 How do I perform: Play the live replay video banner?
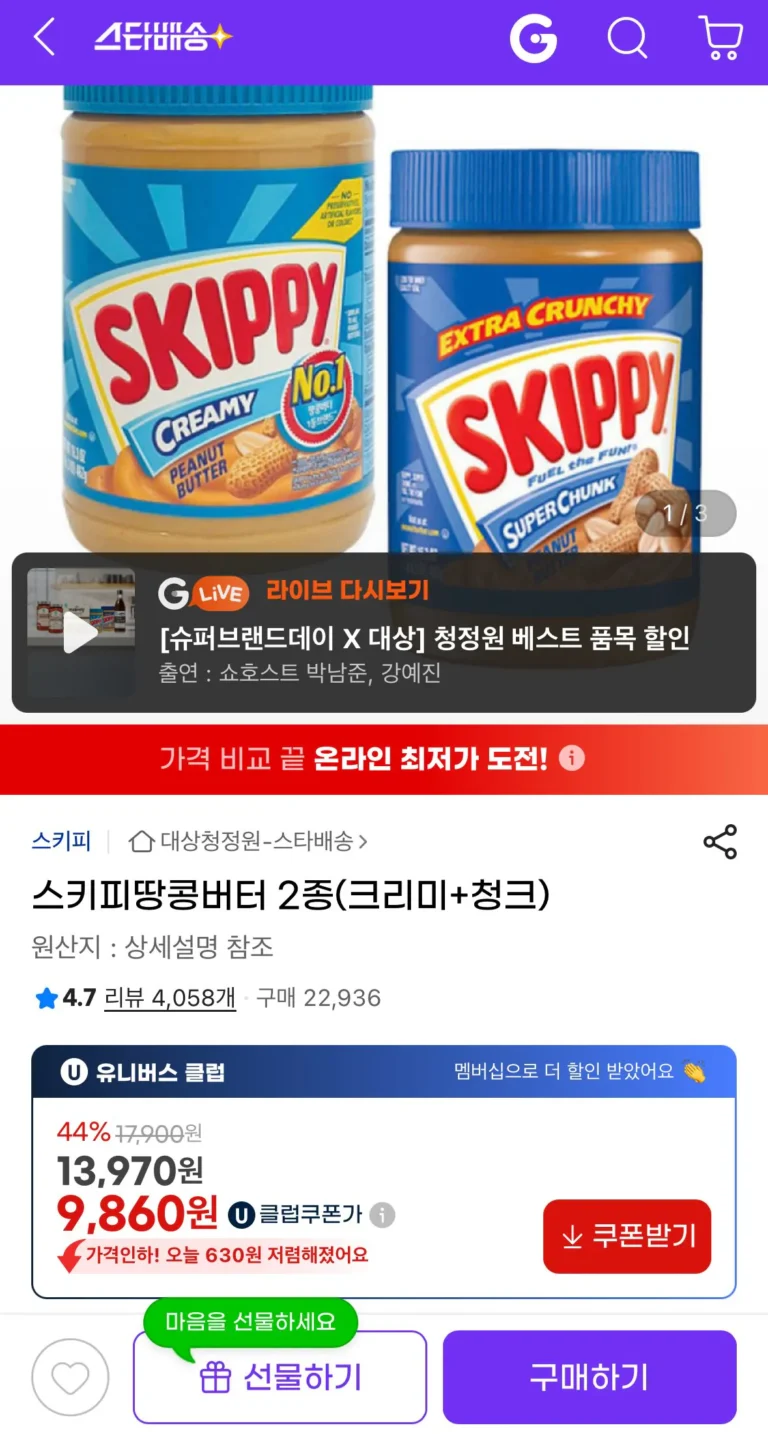[80, 632]
